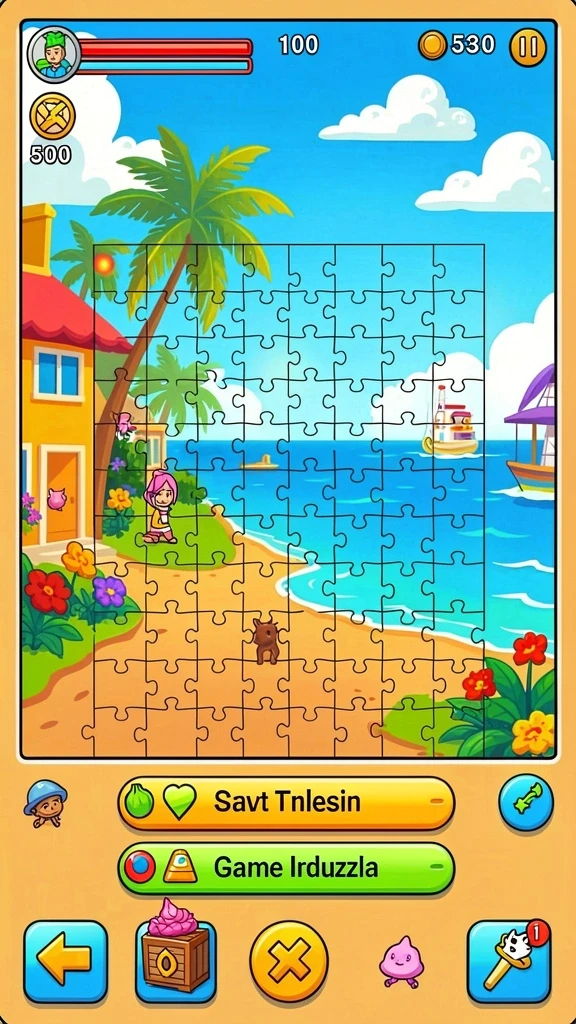This screenshot has height=1024, width=576.
Task: Open the player avatar profile
Action: click(x=54, y=54)
